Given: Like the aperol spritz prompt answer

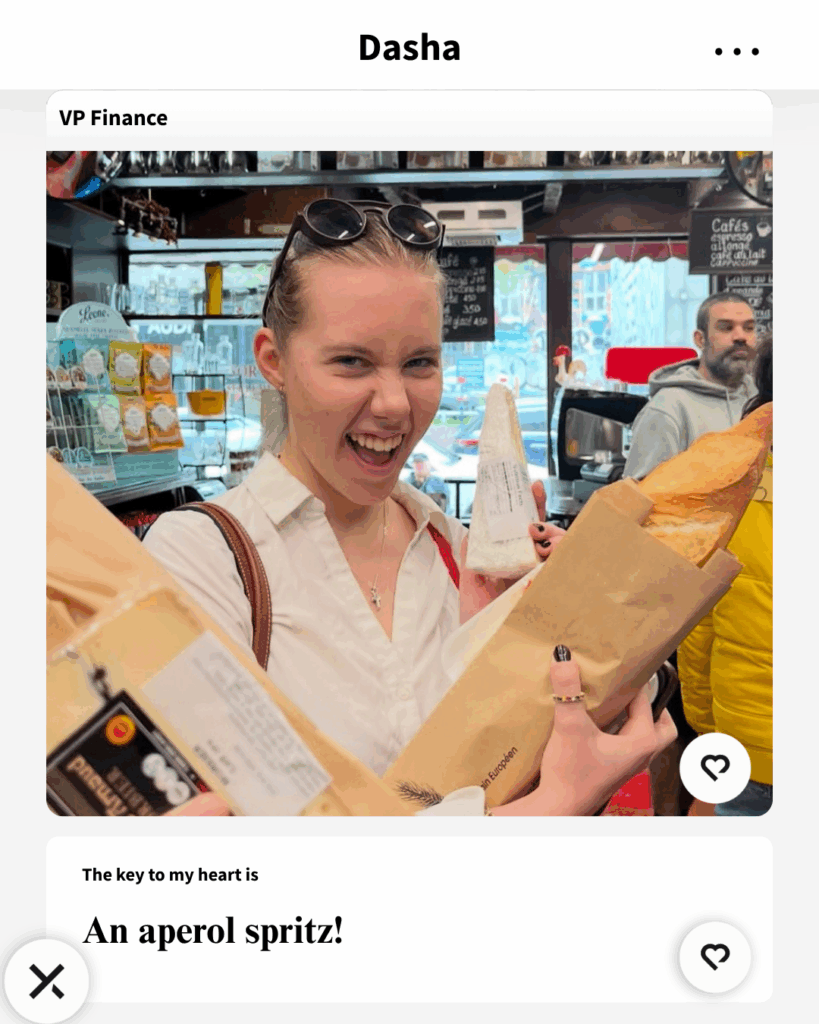Looking at the screenshot, I should (714, 957).
